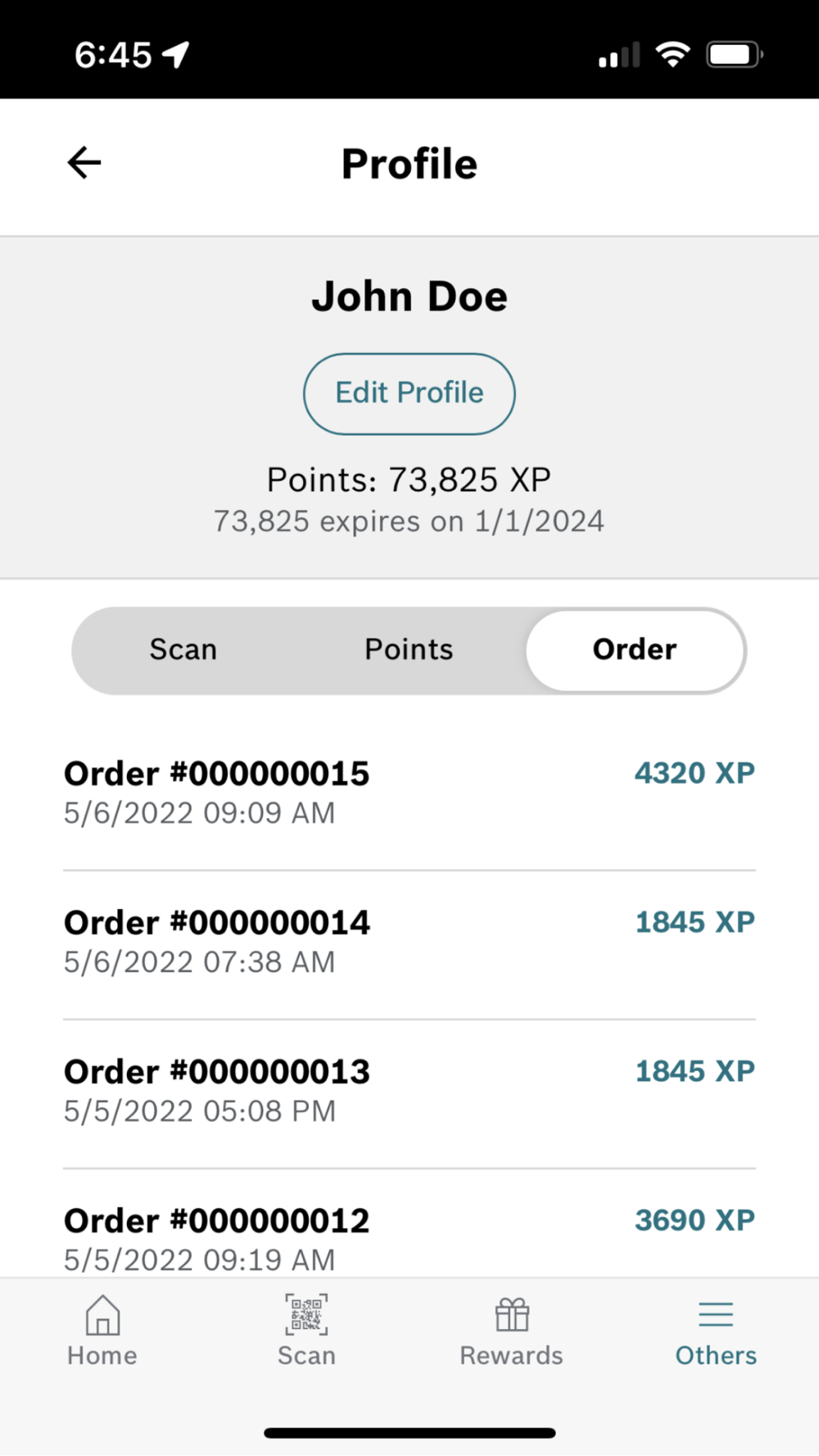The image size is (819, 1456).
Task: Select the Order segment
Action: coord(635,649)
